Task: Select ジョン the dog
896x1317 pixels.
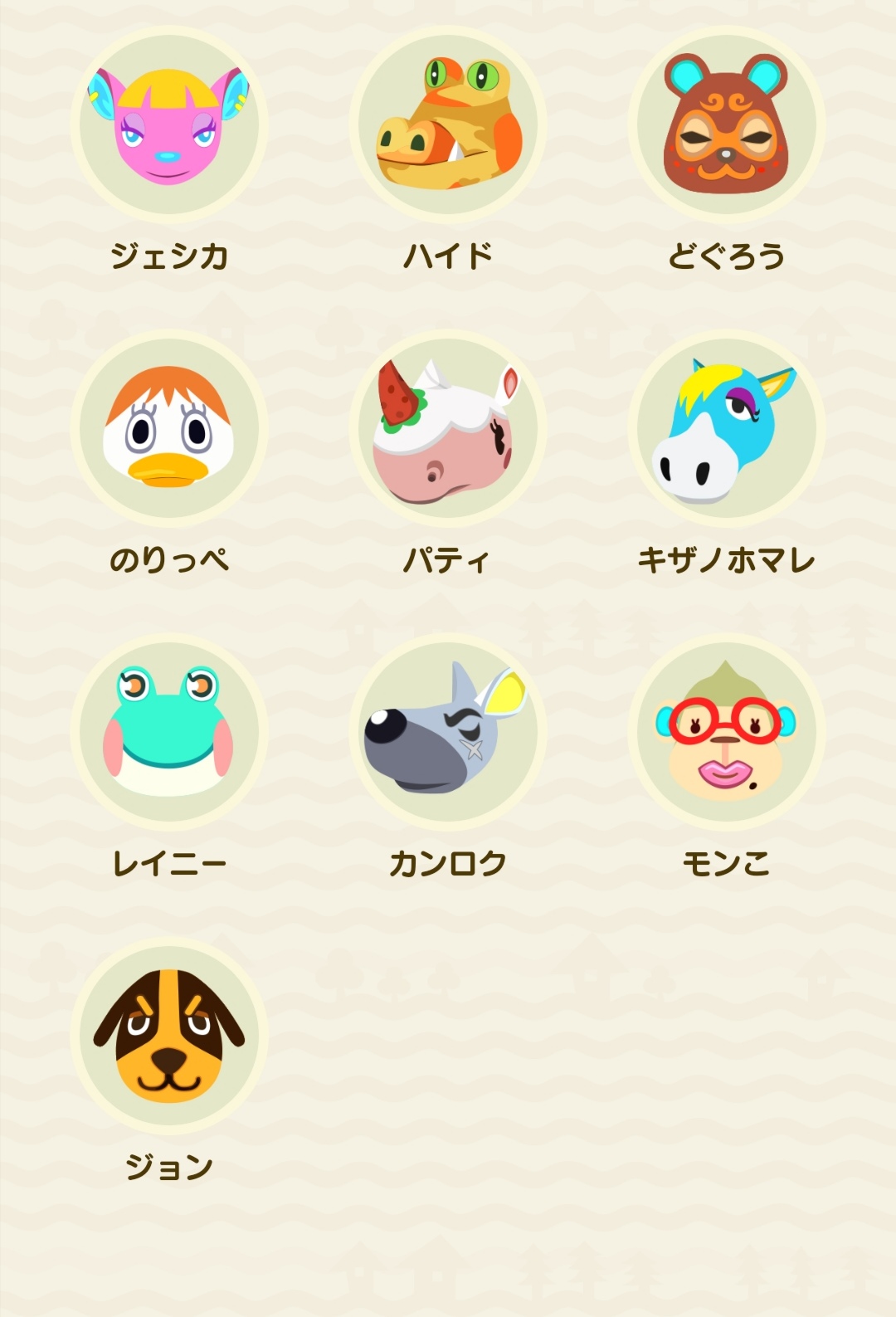Action: coord(169,1036)
